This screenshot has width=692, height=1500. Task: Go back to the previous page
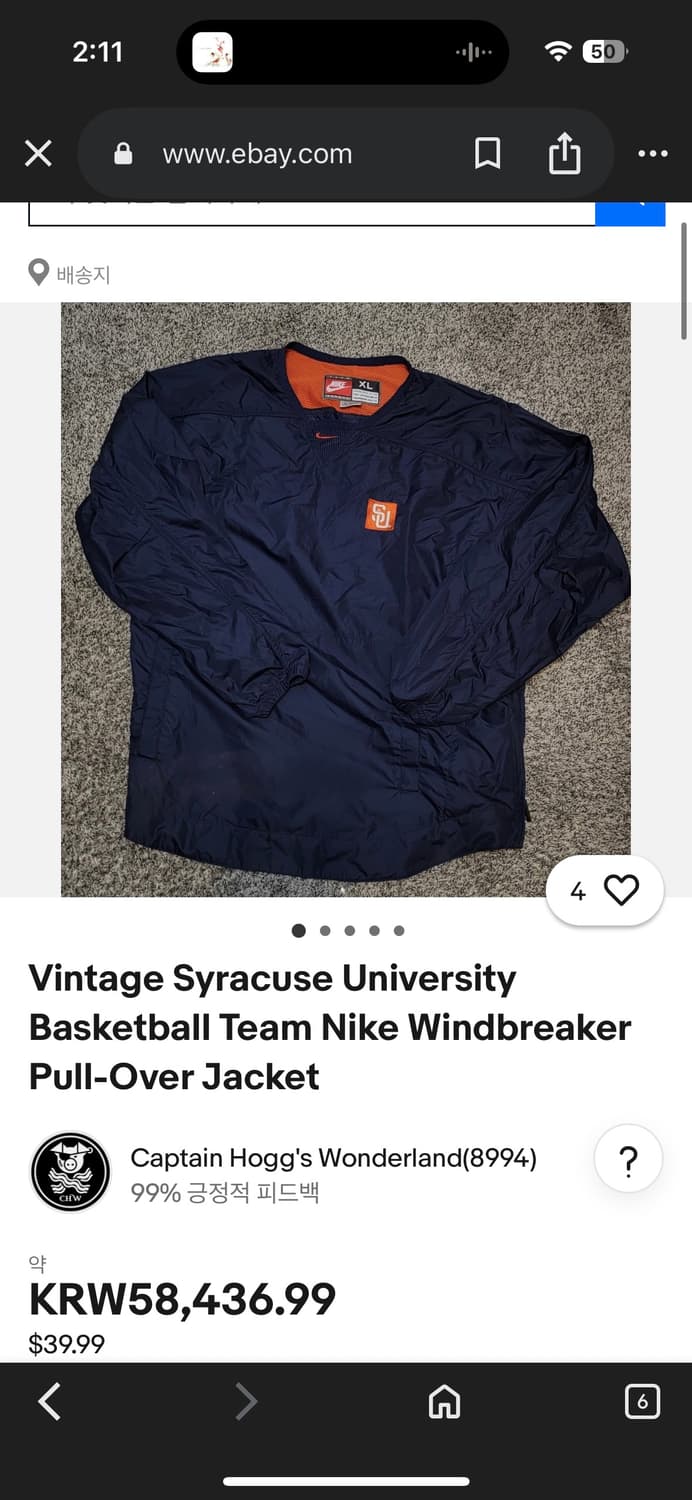[49, 1402]
